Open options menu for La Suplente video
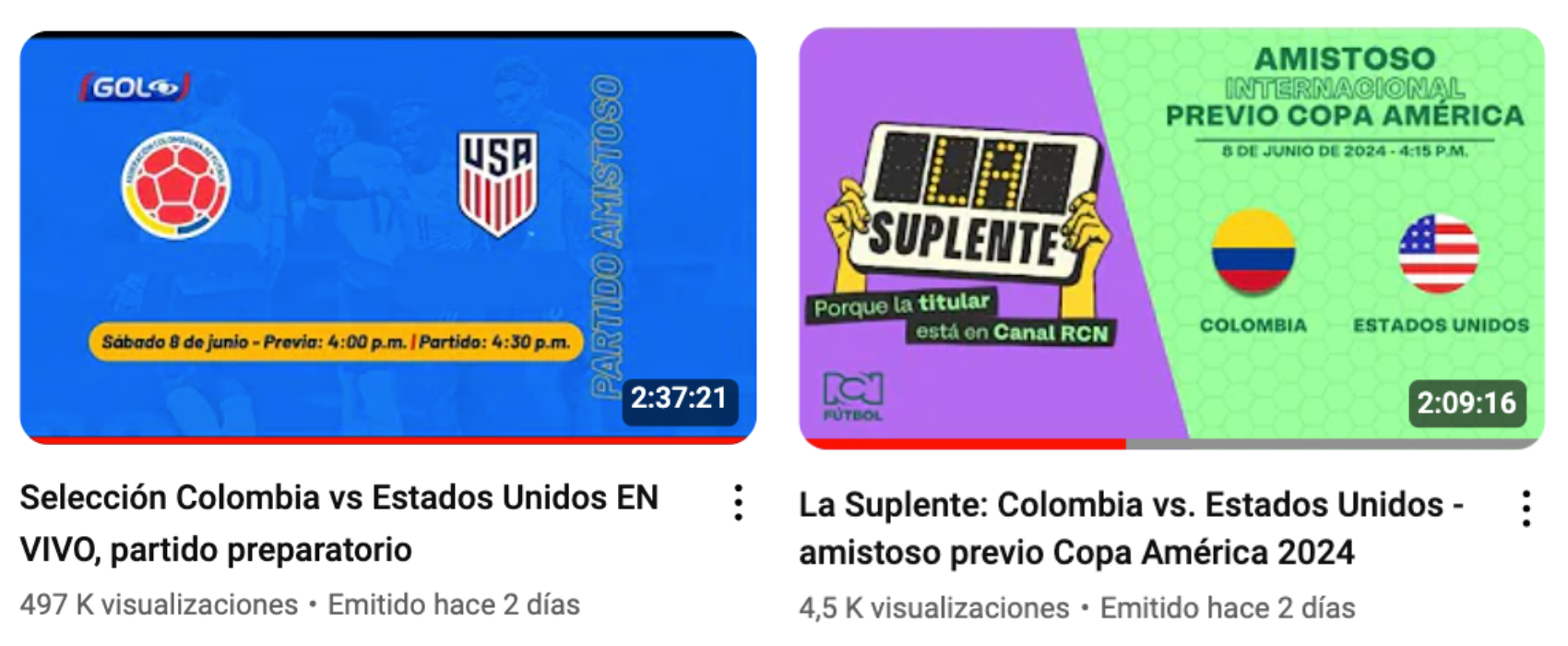Image resolution: width=1568 pixels, height=646 pixels. (1526, 508)
